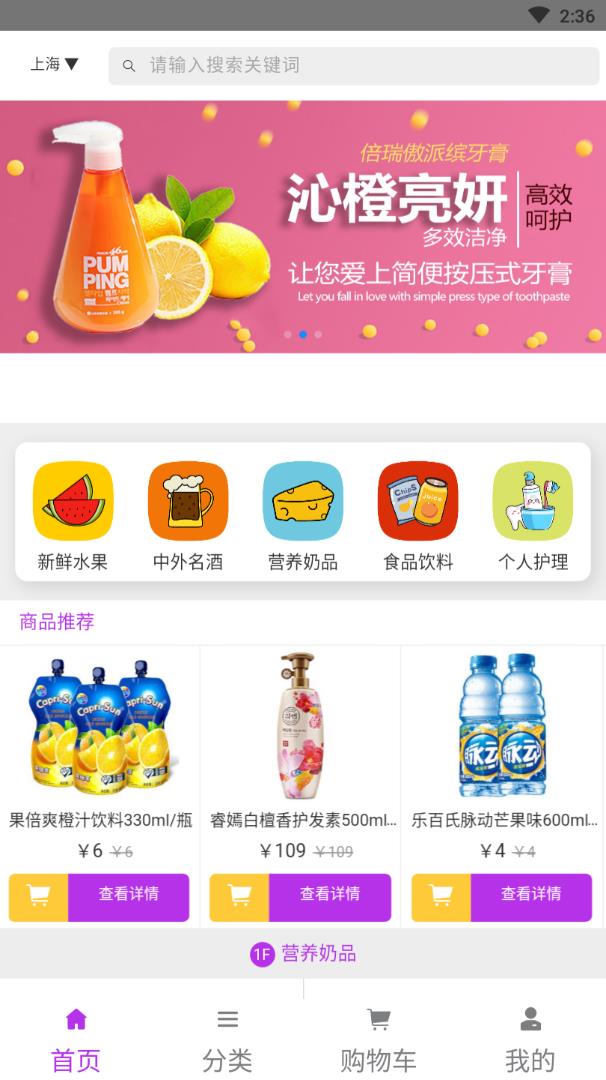Go to the 首页 tab
Viewport: 606px width, 1080px height.
click(76, 1040)
